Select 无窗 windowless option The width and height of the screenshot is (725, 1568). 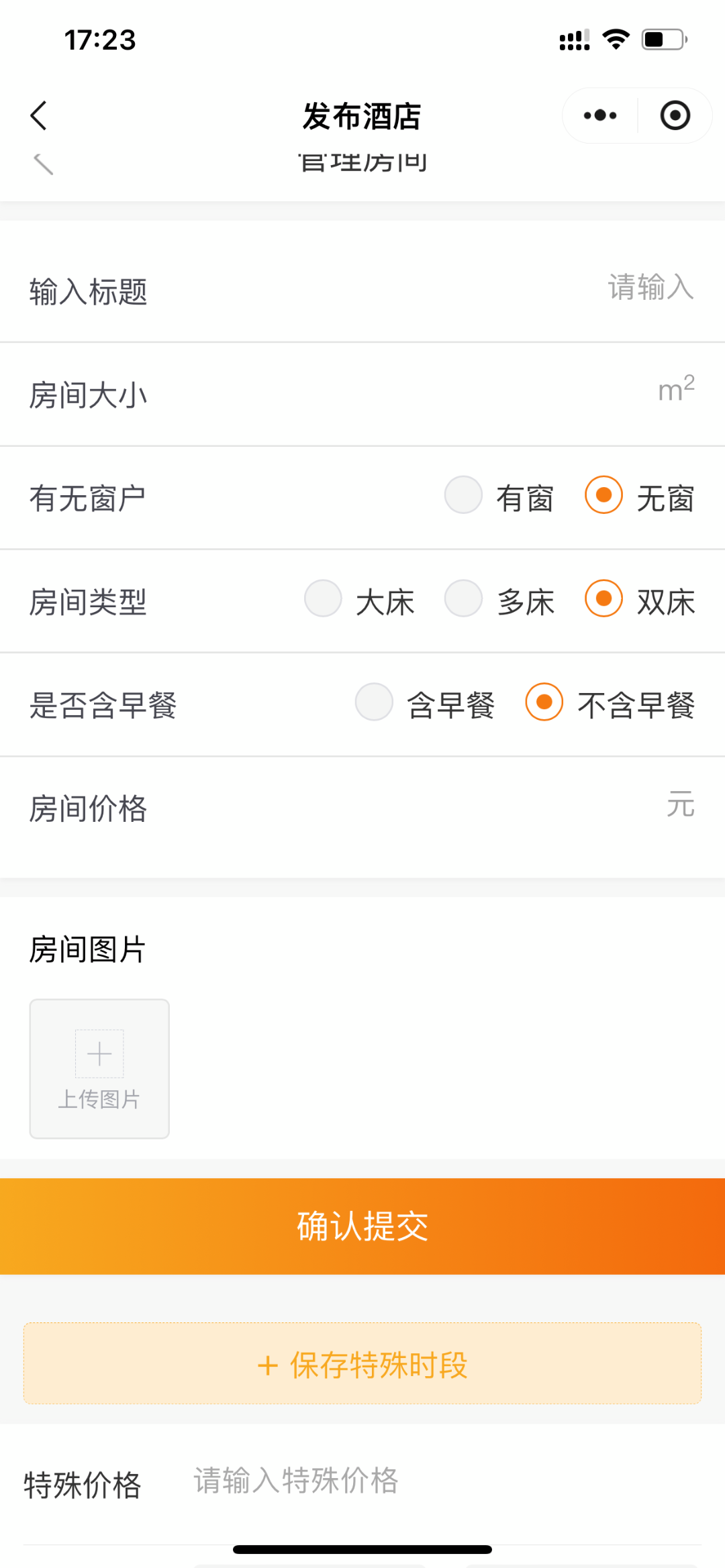tap(603, 495)
